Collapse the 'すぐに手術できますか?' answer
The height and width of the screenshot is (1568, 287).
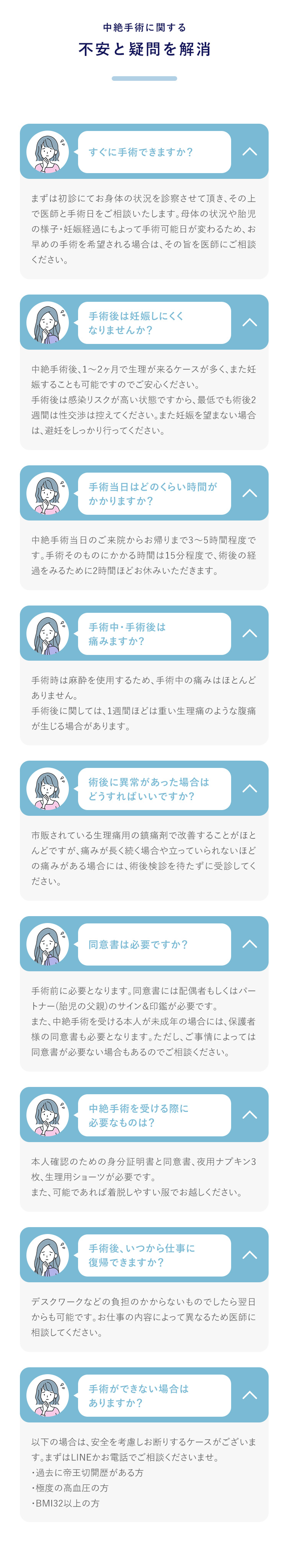(249, 152)
